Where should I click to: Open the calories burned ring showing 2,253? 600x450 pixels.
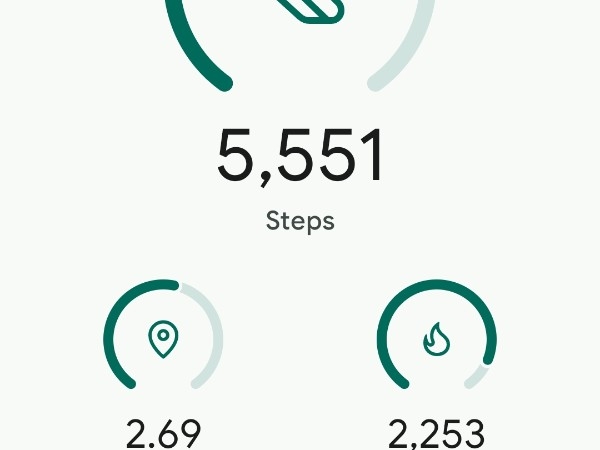pyautogui.click(x=436, y=339)
